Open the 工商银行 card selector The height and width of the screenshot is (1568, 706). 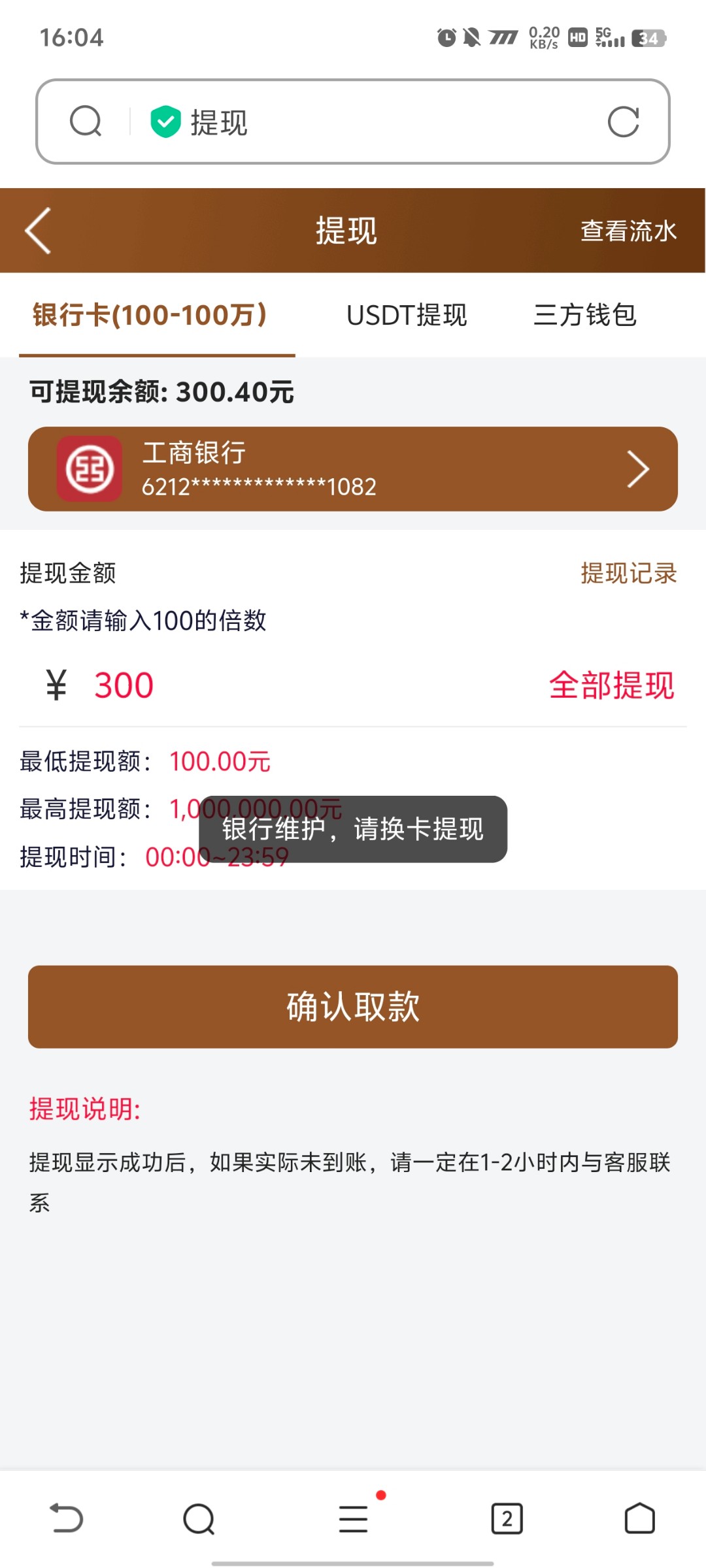[353, 469]
